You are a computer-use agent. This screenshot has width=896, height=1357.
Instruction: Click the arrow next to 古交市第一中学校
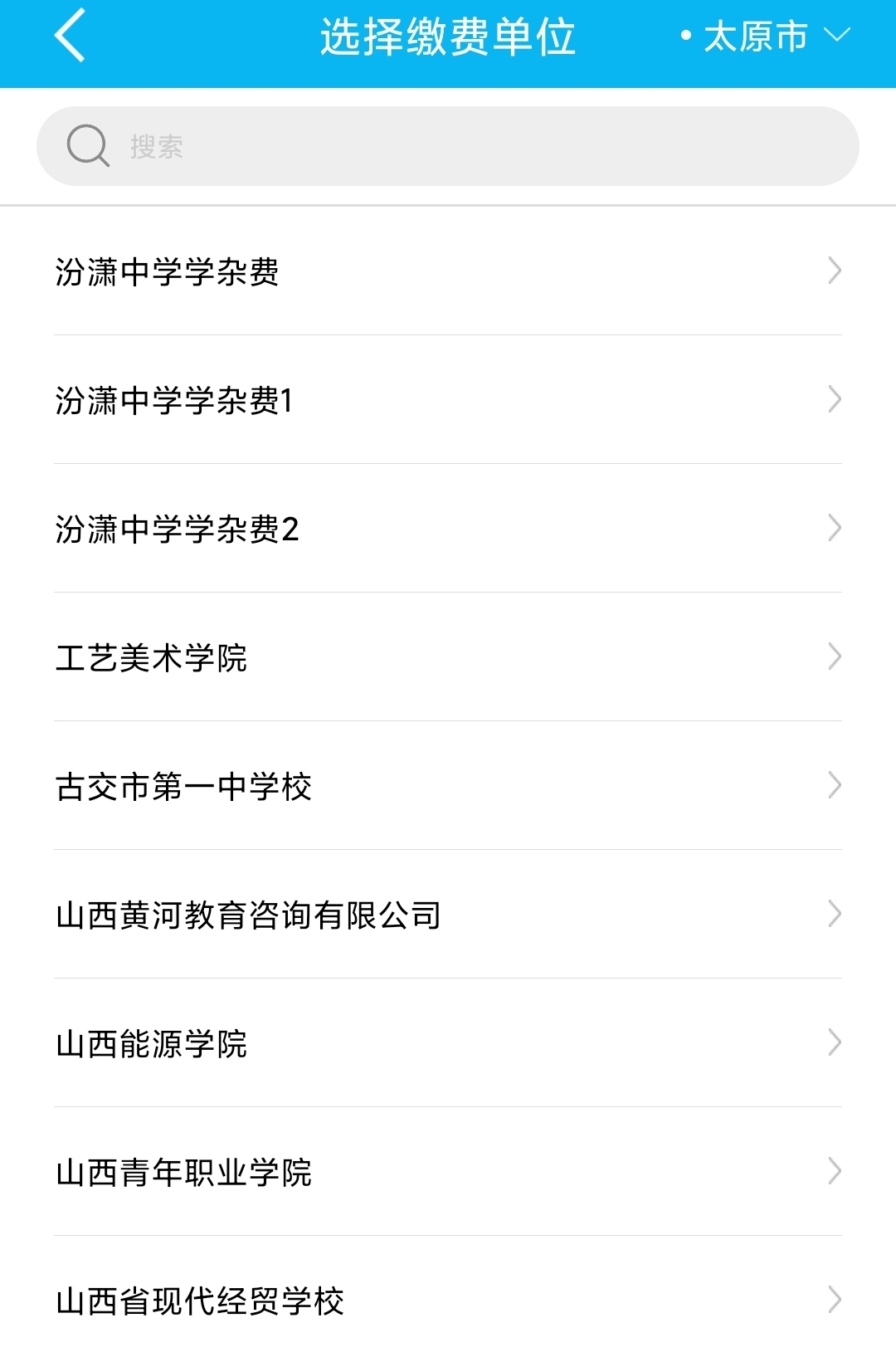pyautogui.click(x=834, y=786)
